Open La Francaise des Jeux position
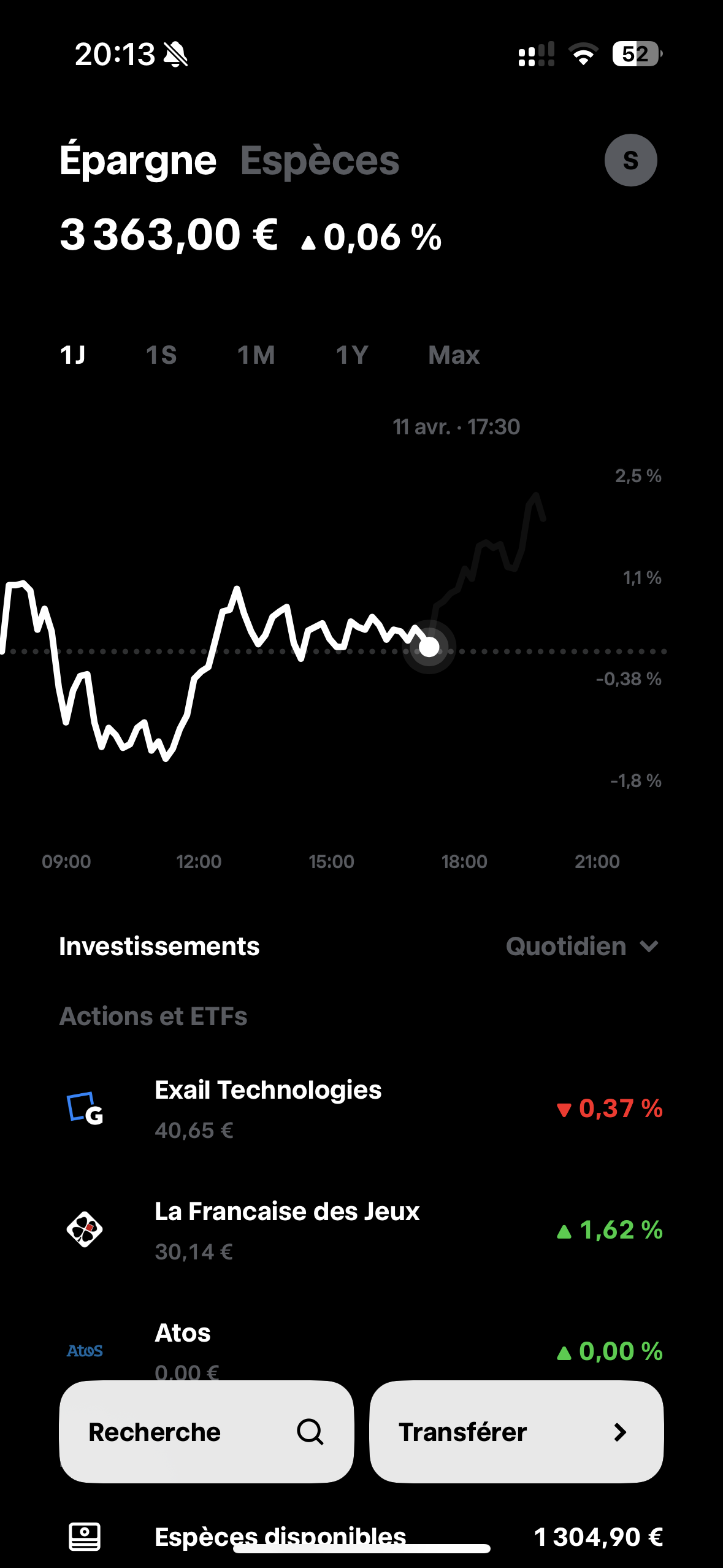This screenshot has width=723, height=1568. pos(362,1230)
